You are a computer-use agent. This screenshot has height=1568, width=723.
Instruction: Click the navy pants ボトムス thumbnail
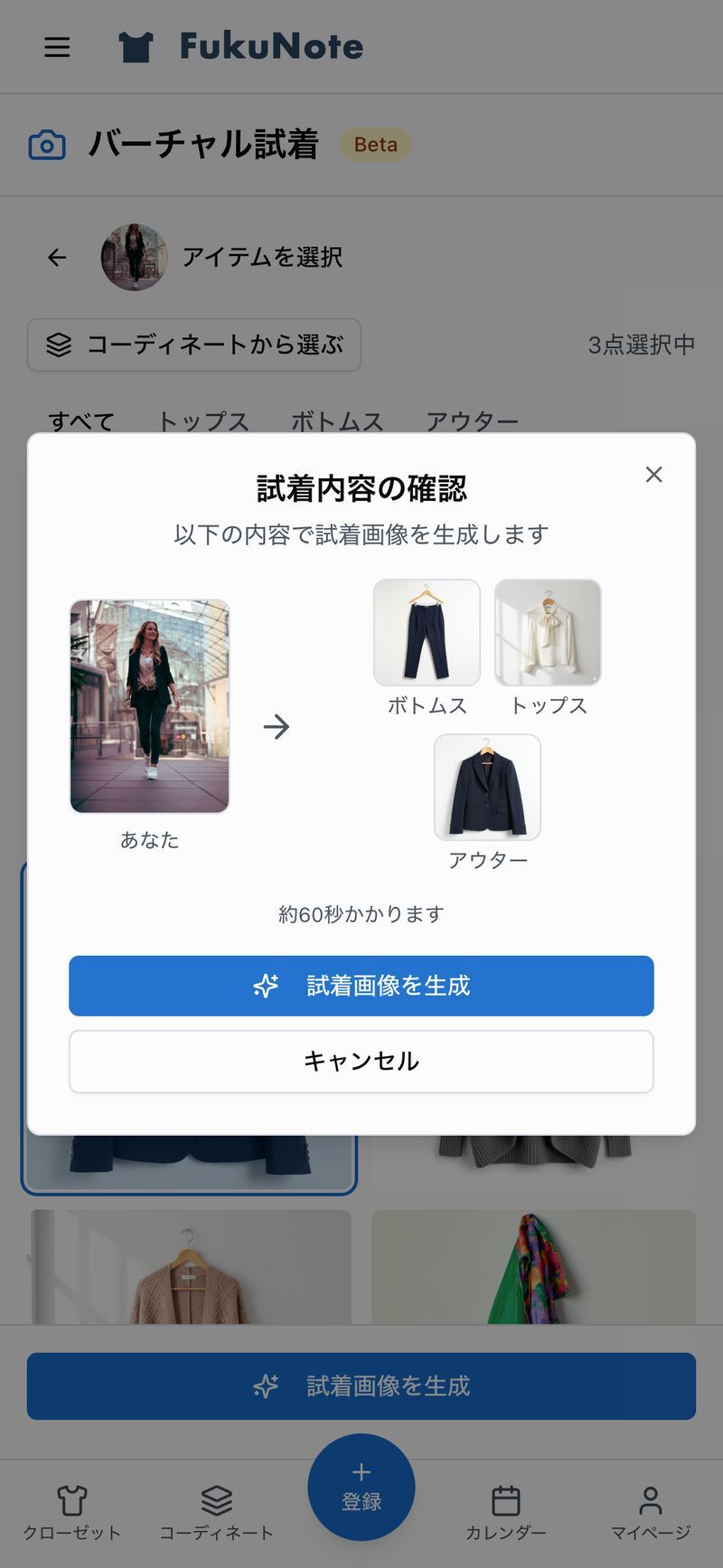426,631
